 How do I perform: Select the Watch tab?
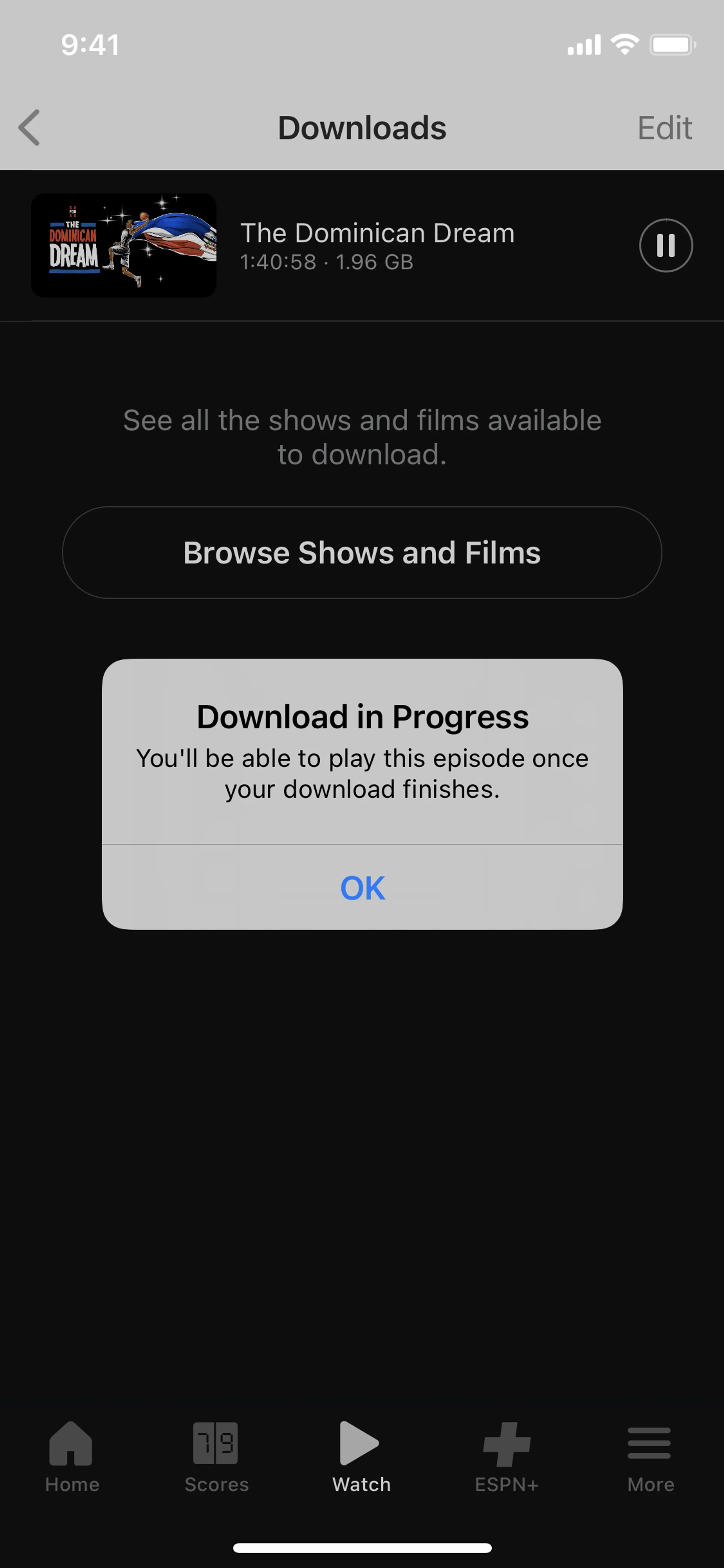[361, 1457]
